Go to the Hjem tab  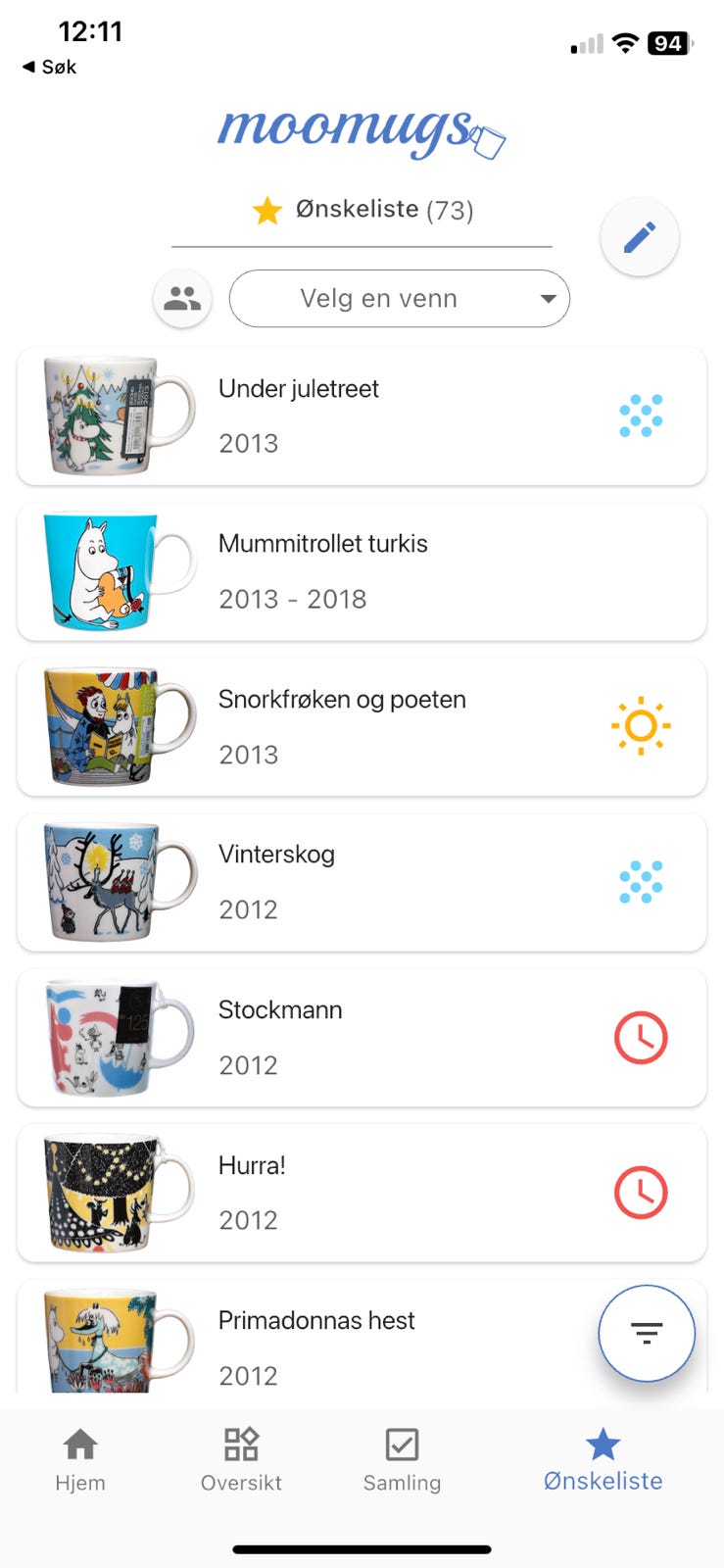[x=80, y=1460]
